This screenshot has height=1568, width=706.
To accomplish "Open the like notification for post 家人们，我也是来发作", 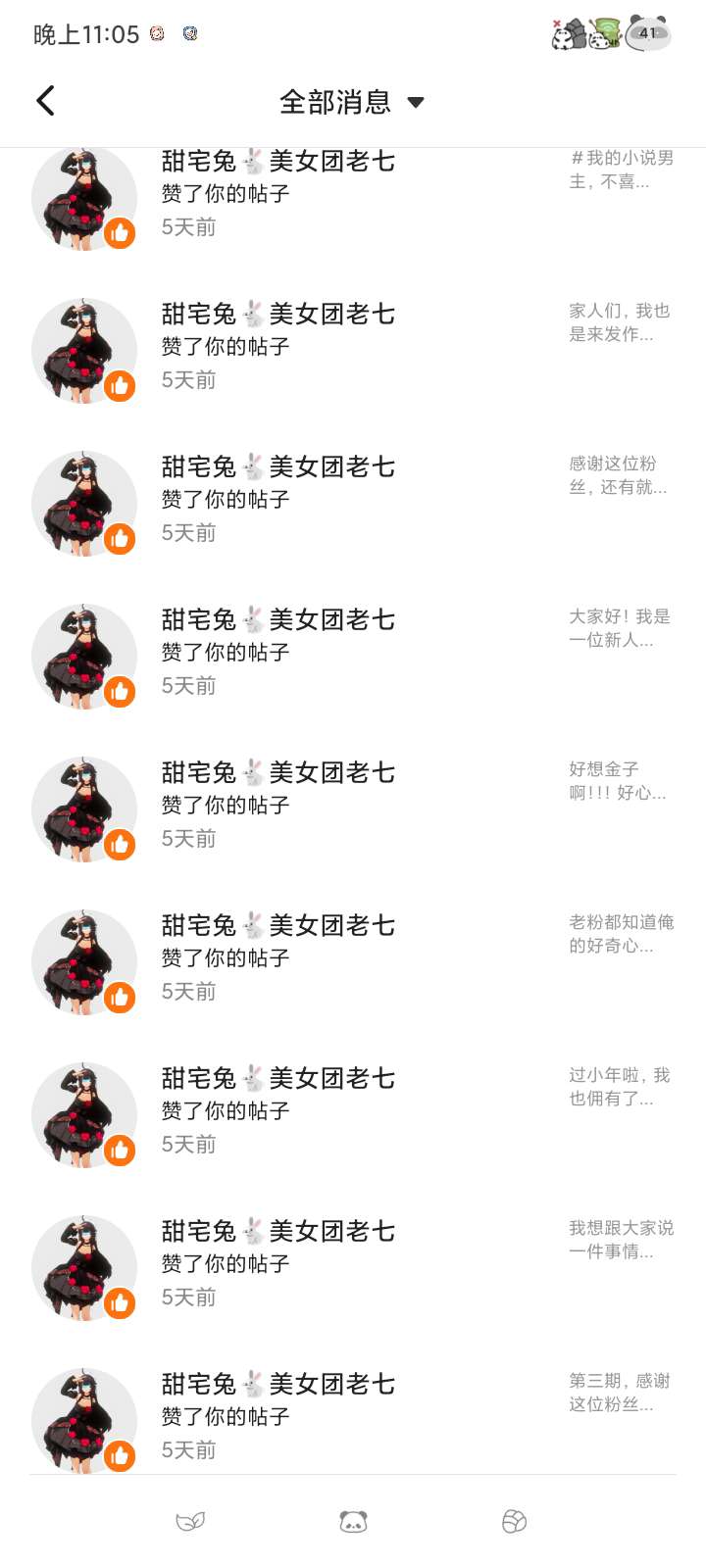I will click(353, 348).
